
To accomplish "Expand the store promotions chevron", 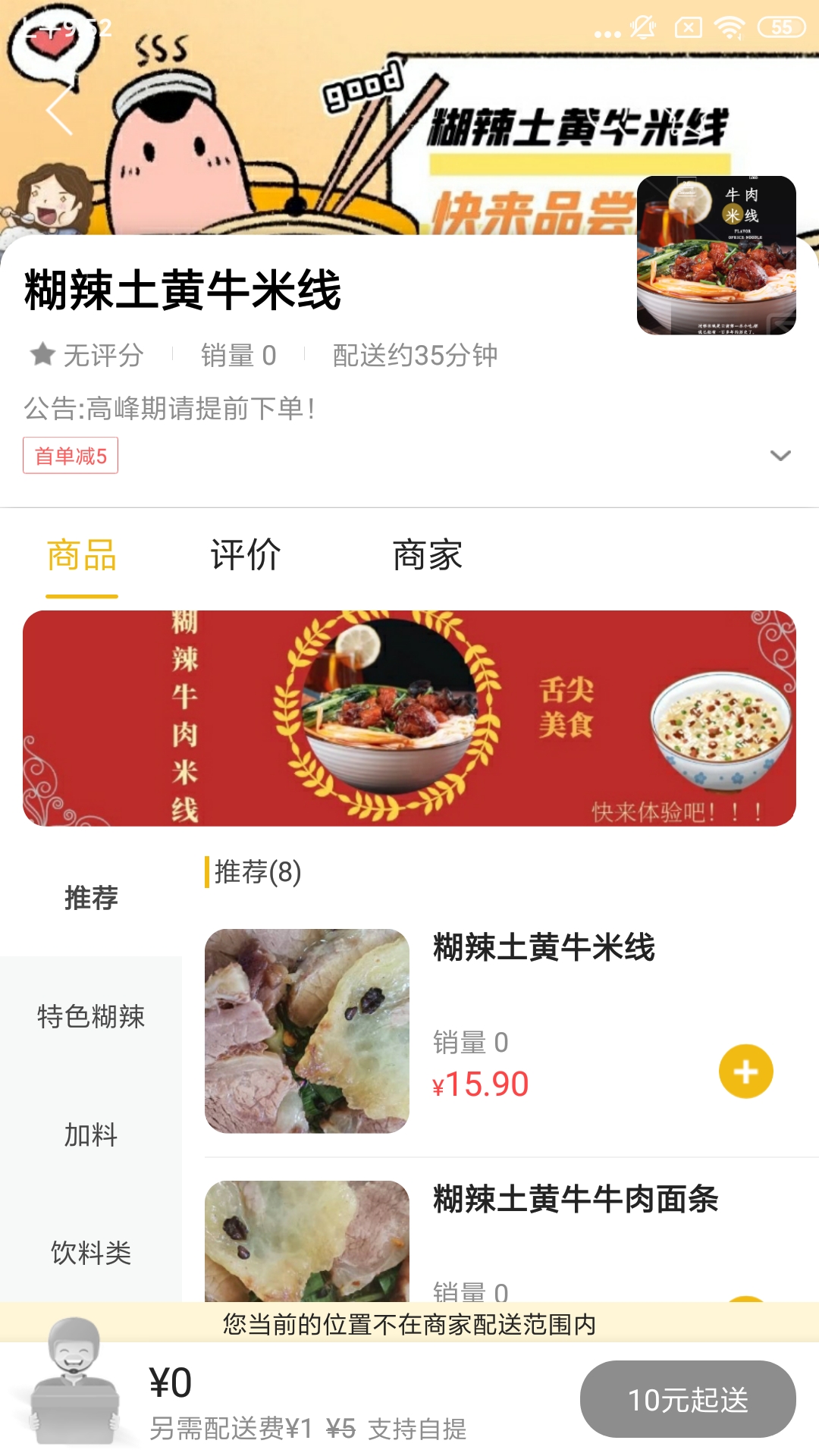I will click(780, 456).
